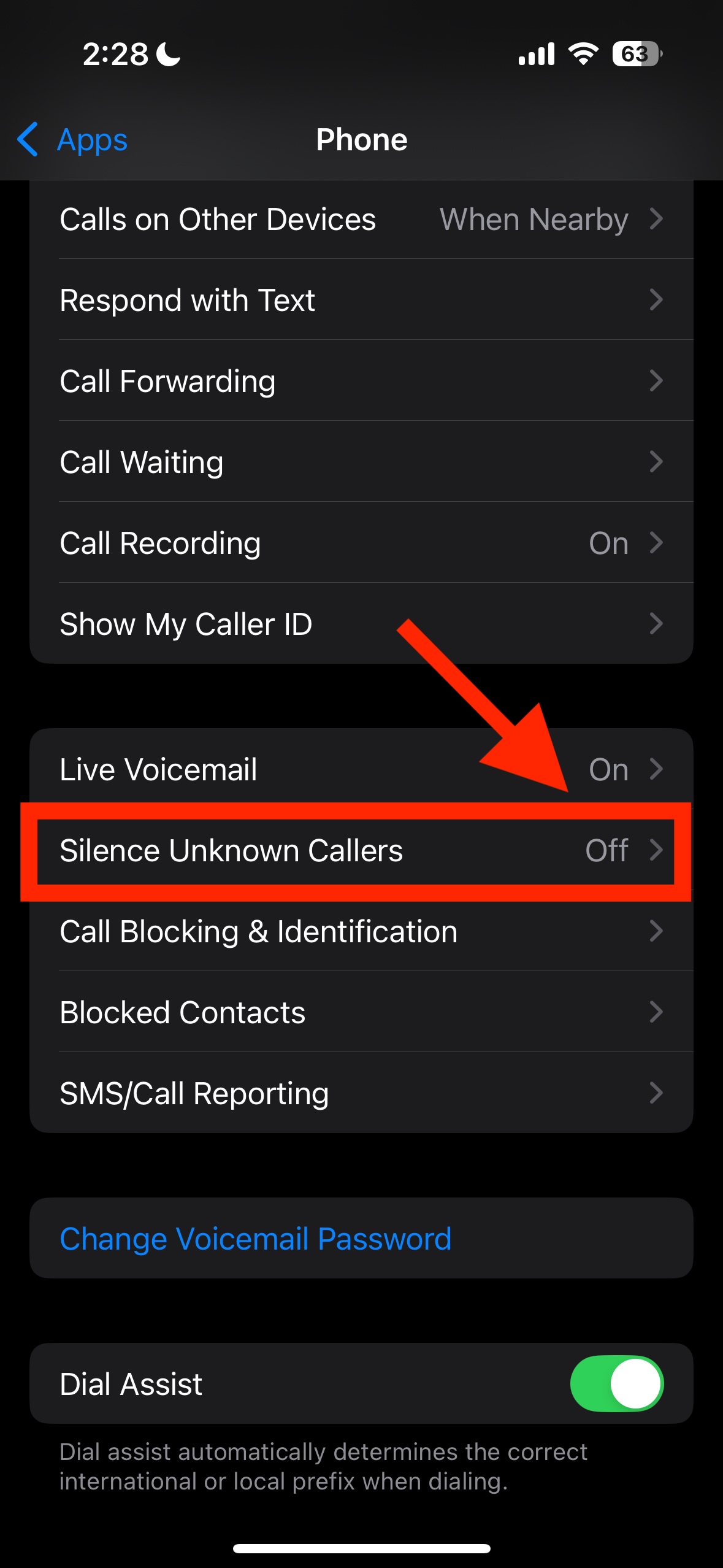The width and height of the screenshot is (723, 1568).
Task: Tap Change Voicemail Password
Action: 256,1239
